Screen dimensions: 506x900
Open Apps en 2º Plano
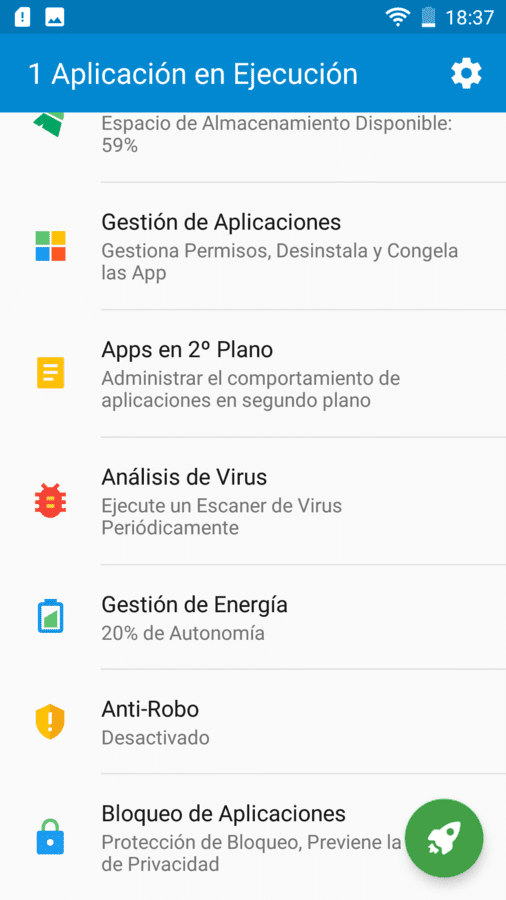253,374
